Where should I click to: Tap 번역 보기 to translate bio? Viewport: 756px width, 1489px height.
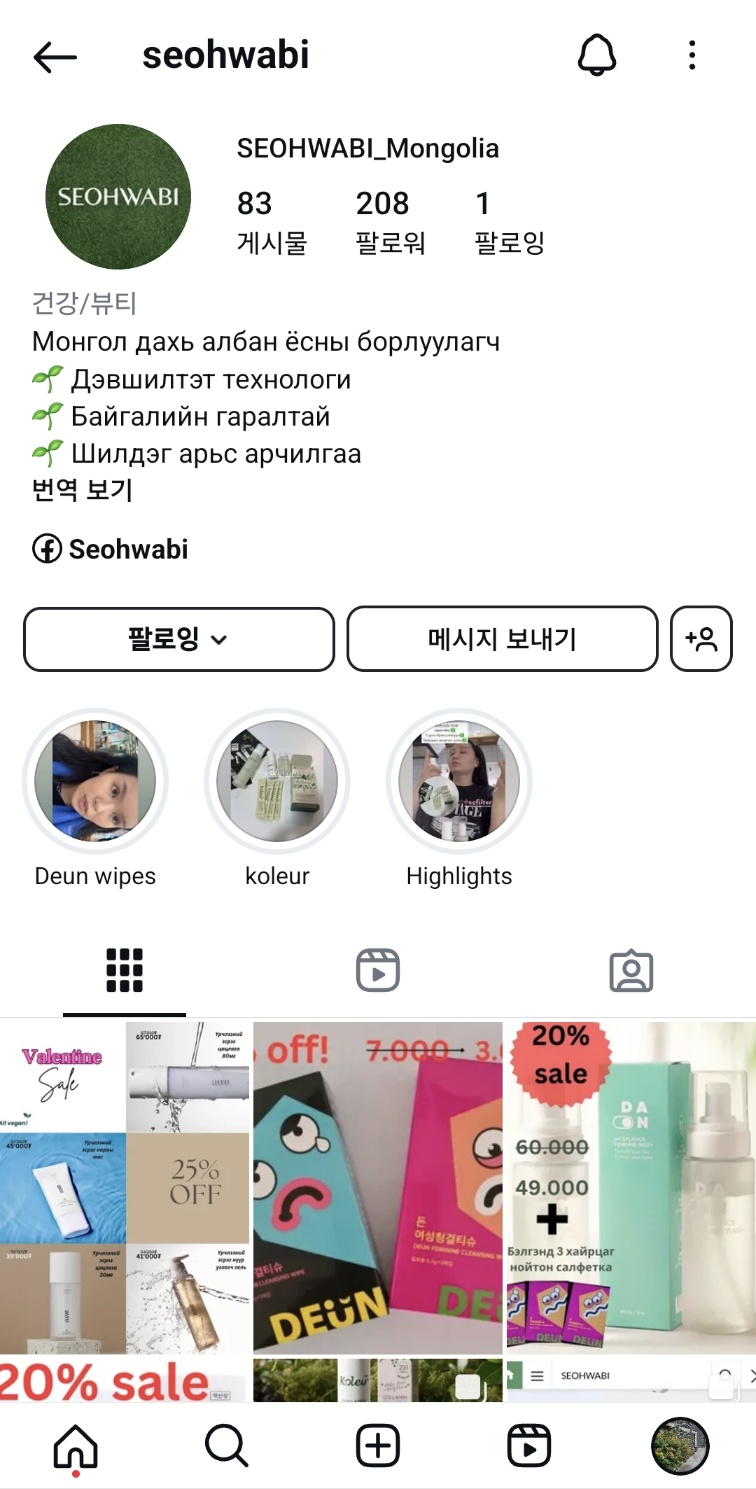(x=82, y=490)
